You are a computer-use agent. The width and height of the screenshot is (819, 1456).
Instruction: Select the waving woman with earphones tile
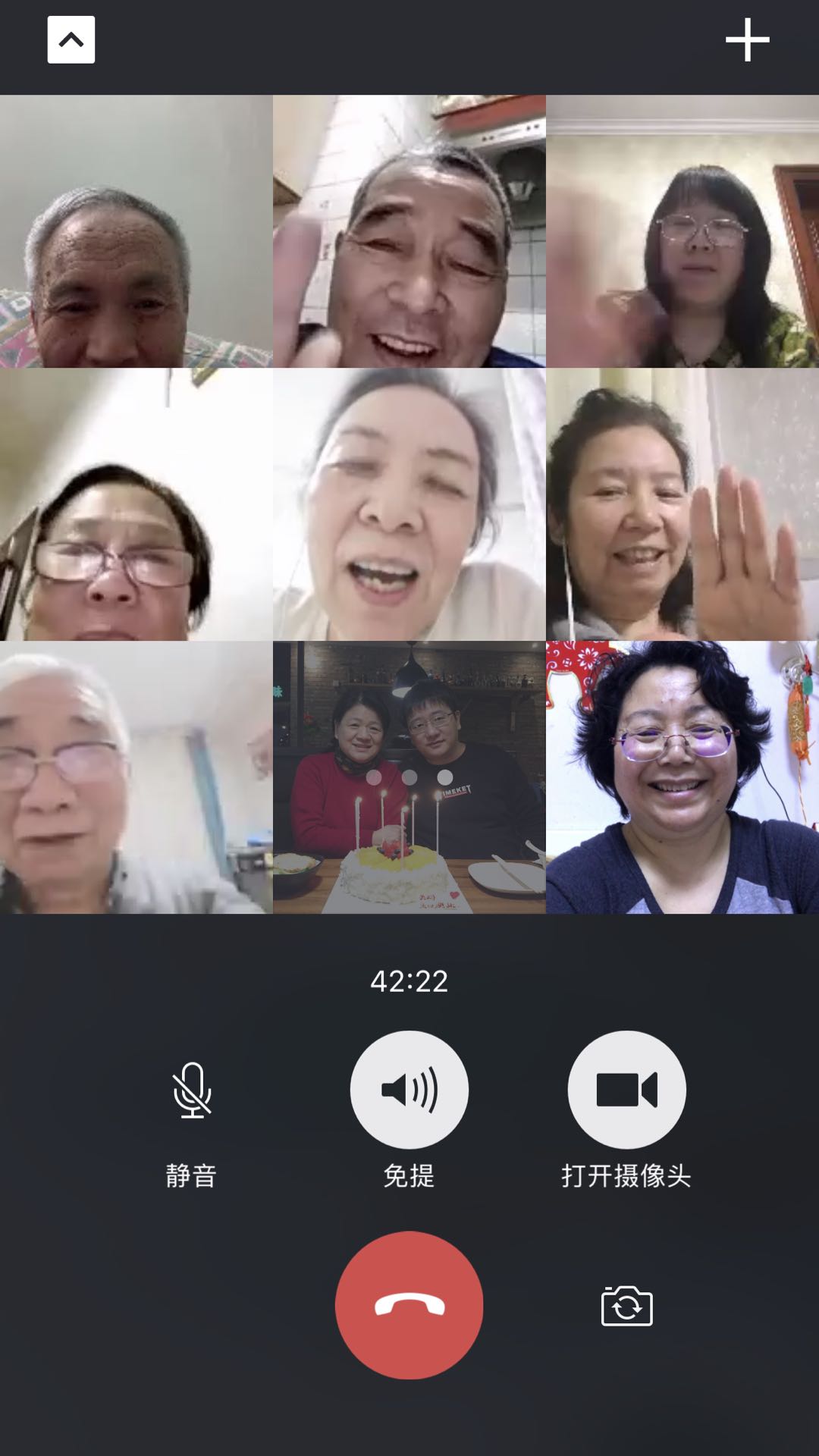682,504
